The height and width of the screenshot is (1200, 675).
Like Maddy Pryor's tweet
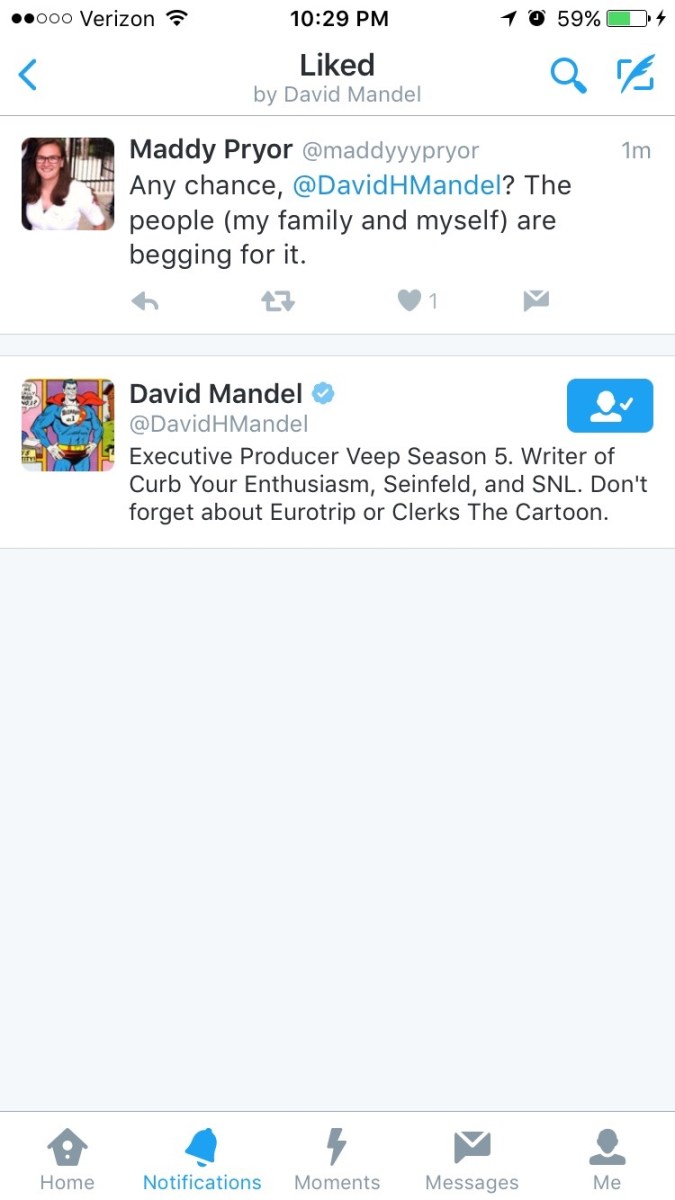tap(410, 301)
